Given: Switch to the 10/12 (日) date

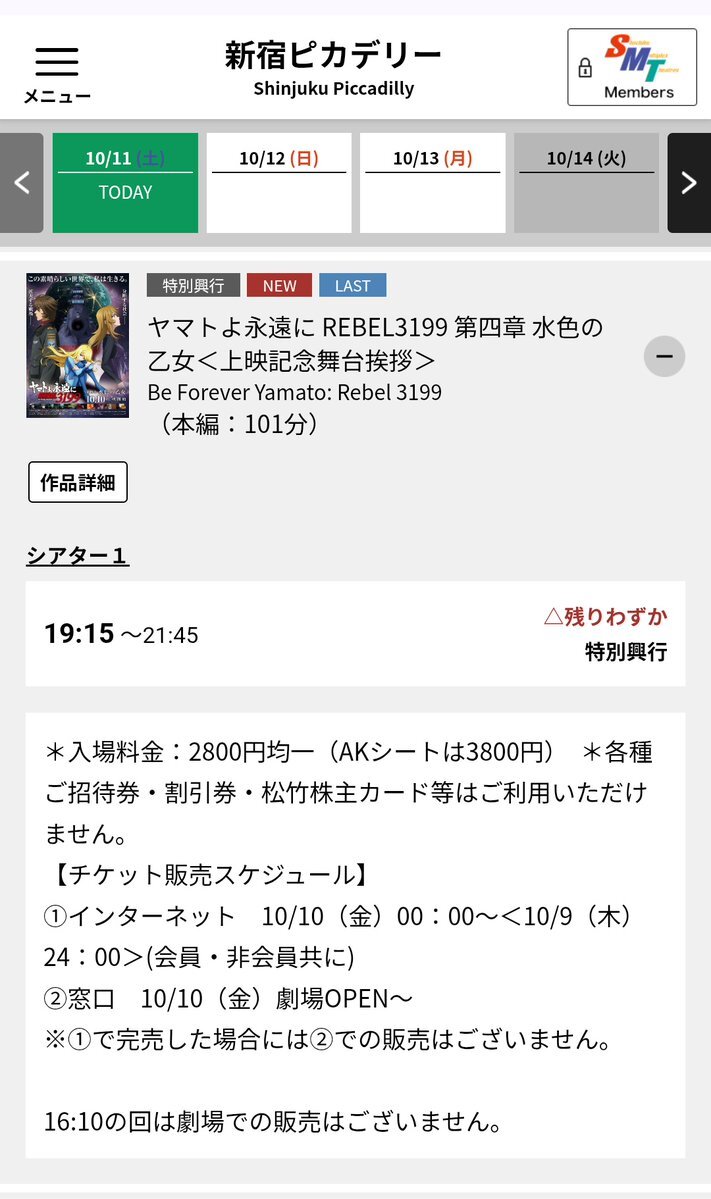Looking at the screenshot, I should point(279,183).
